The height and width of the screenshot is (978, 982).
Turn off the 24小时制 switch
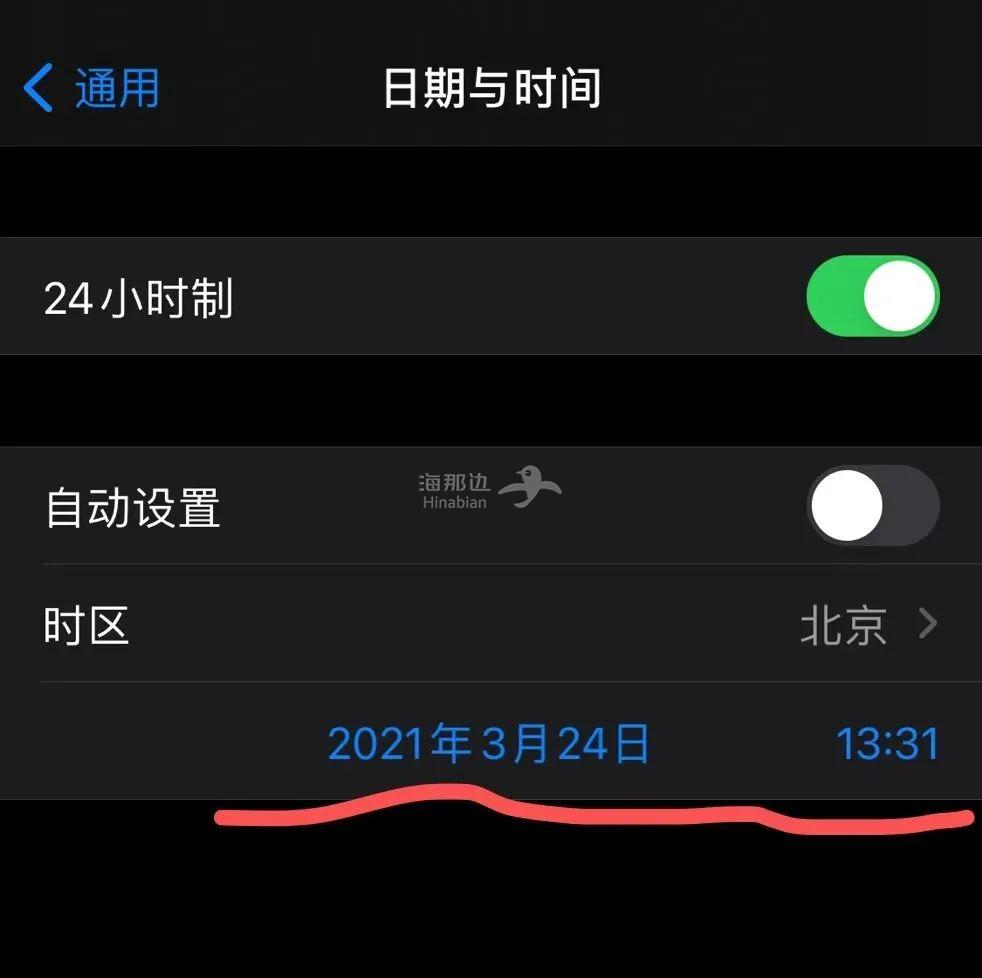click(872, 297)
